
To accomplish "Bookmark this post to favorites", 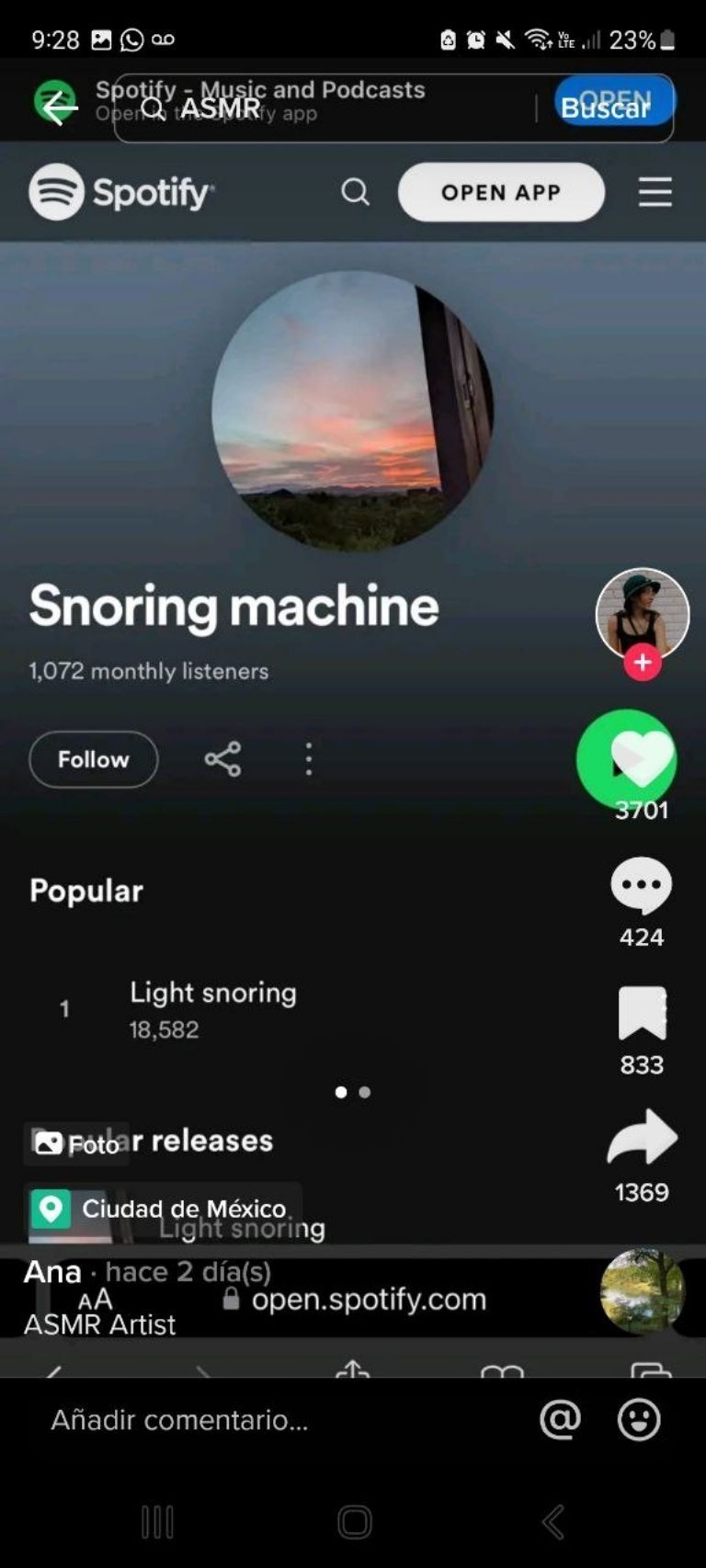I will coord(642,1013).
